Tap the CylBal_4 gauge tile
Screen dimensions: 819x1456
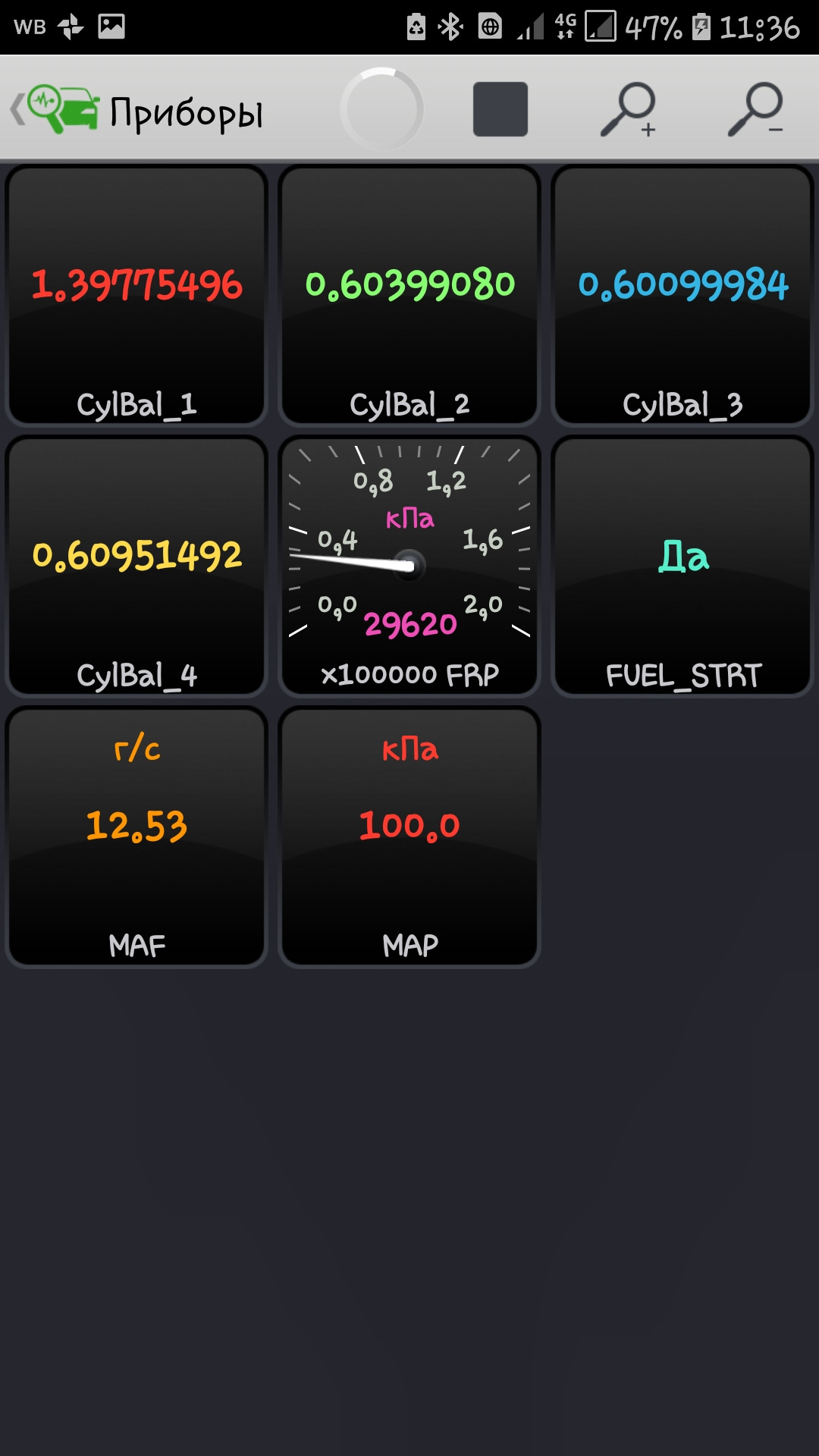click(x=136, y=566)
